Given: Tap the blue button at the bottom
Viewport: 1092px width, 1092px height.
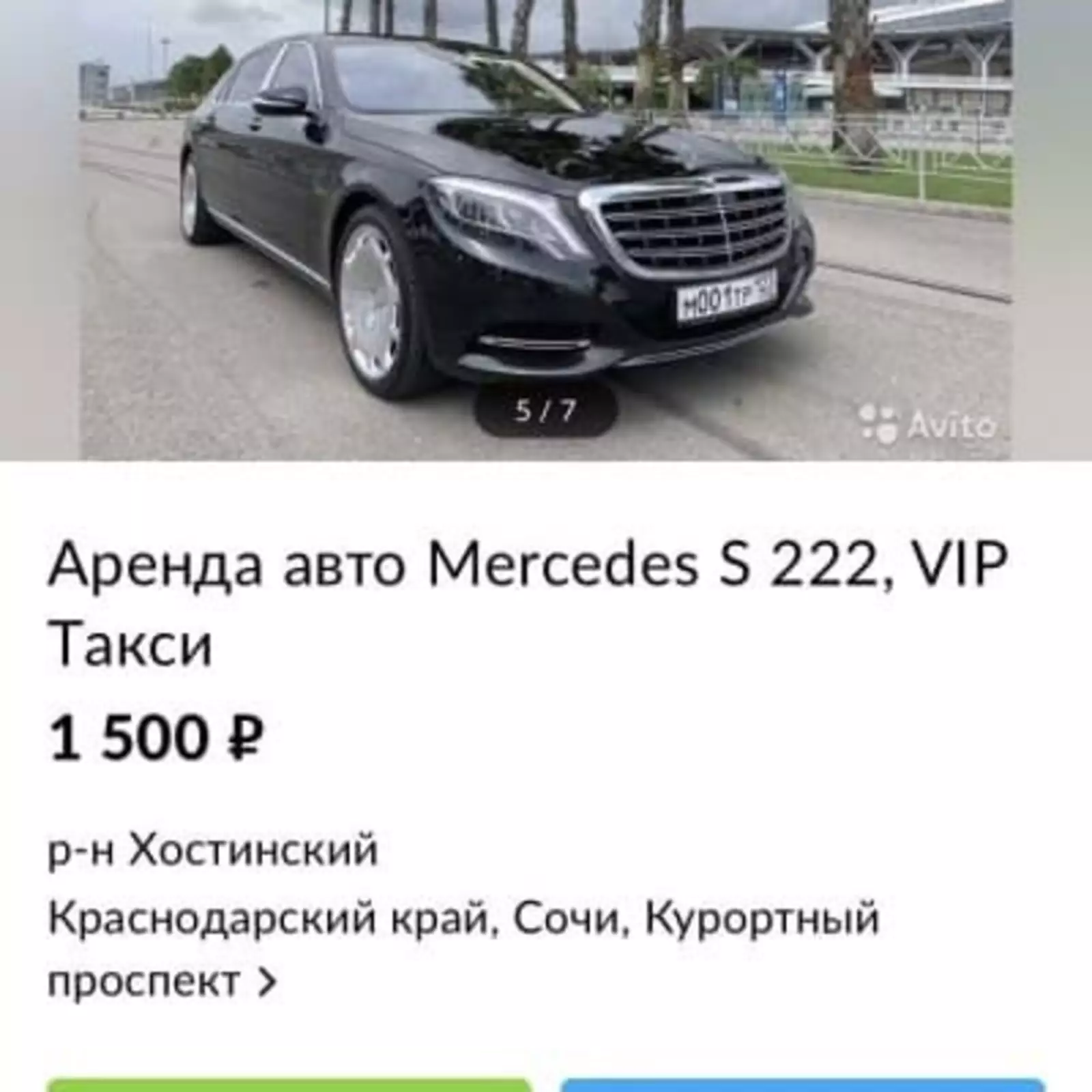Looking at the screenshot, I should pyautogui.click(x=803, y=1084).
